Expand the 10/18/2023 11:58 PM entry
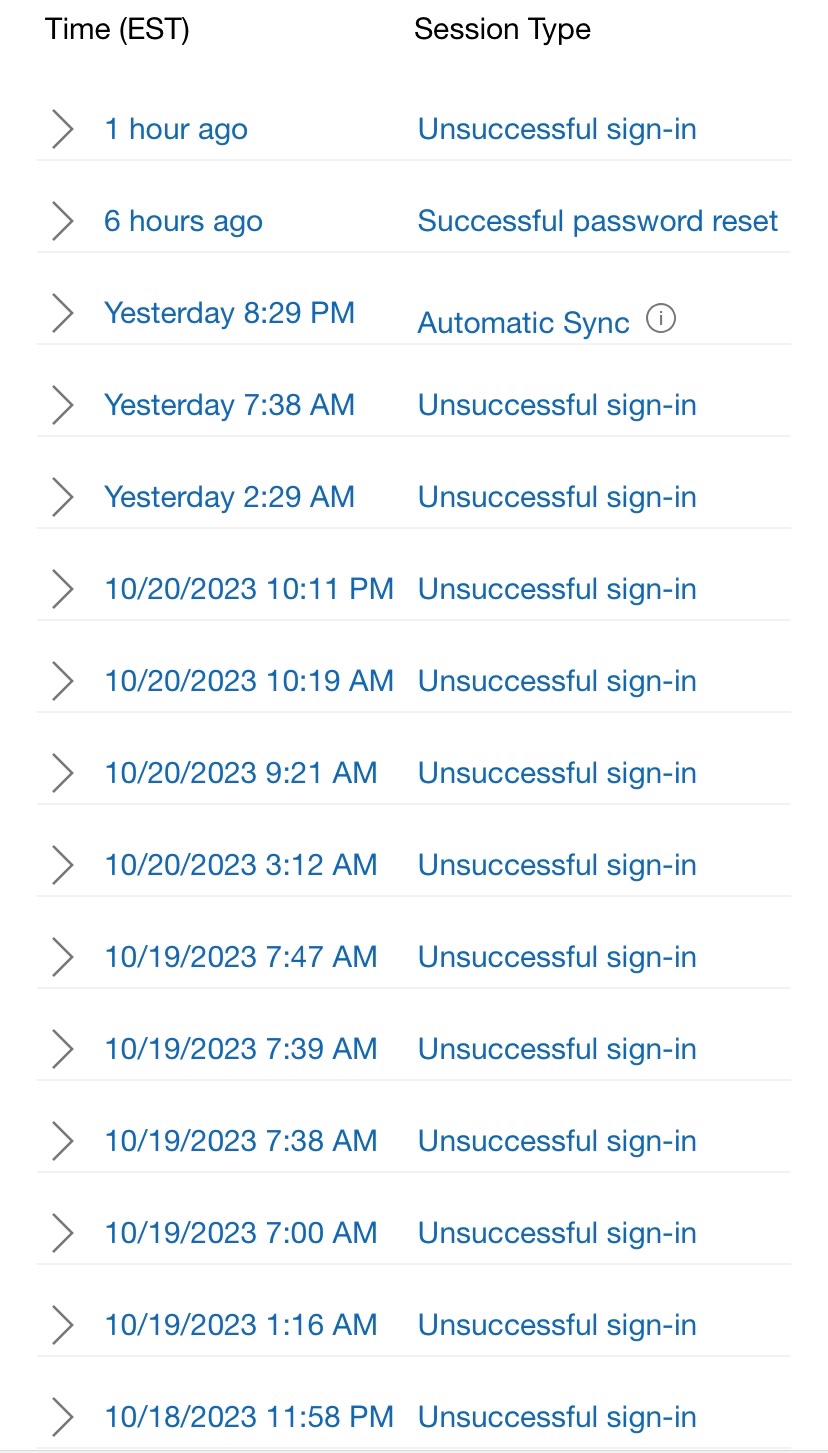The image size is (828, 1453). pyautogui.click(x=62, y=1418)
